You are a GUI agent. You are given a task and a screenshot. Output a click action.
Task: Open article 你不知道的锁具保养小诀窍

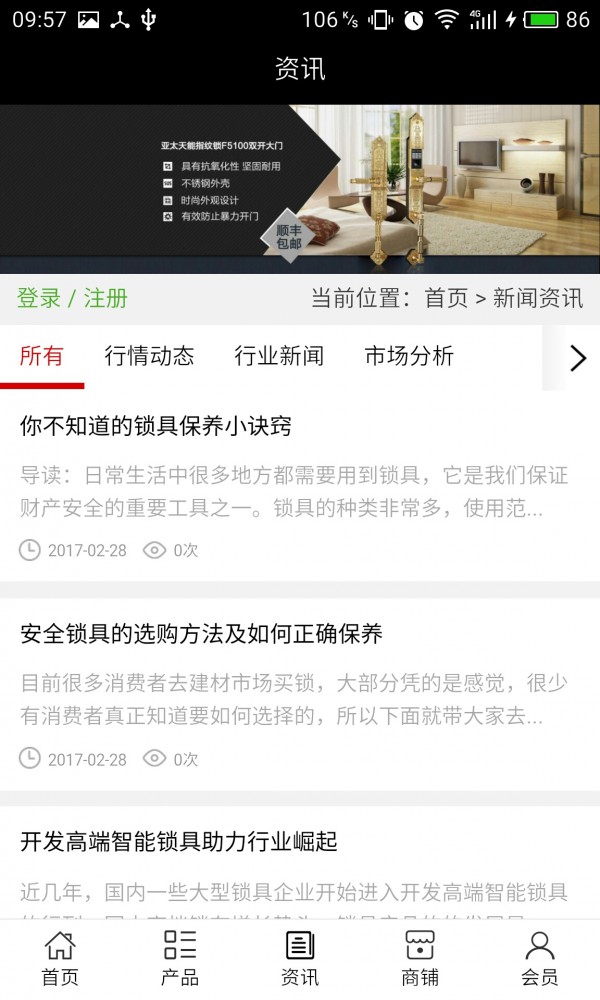[x=156, y=426]
